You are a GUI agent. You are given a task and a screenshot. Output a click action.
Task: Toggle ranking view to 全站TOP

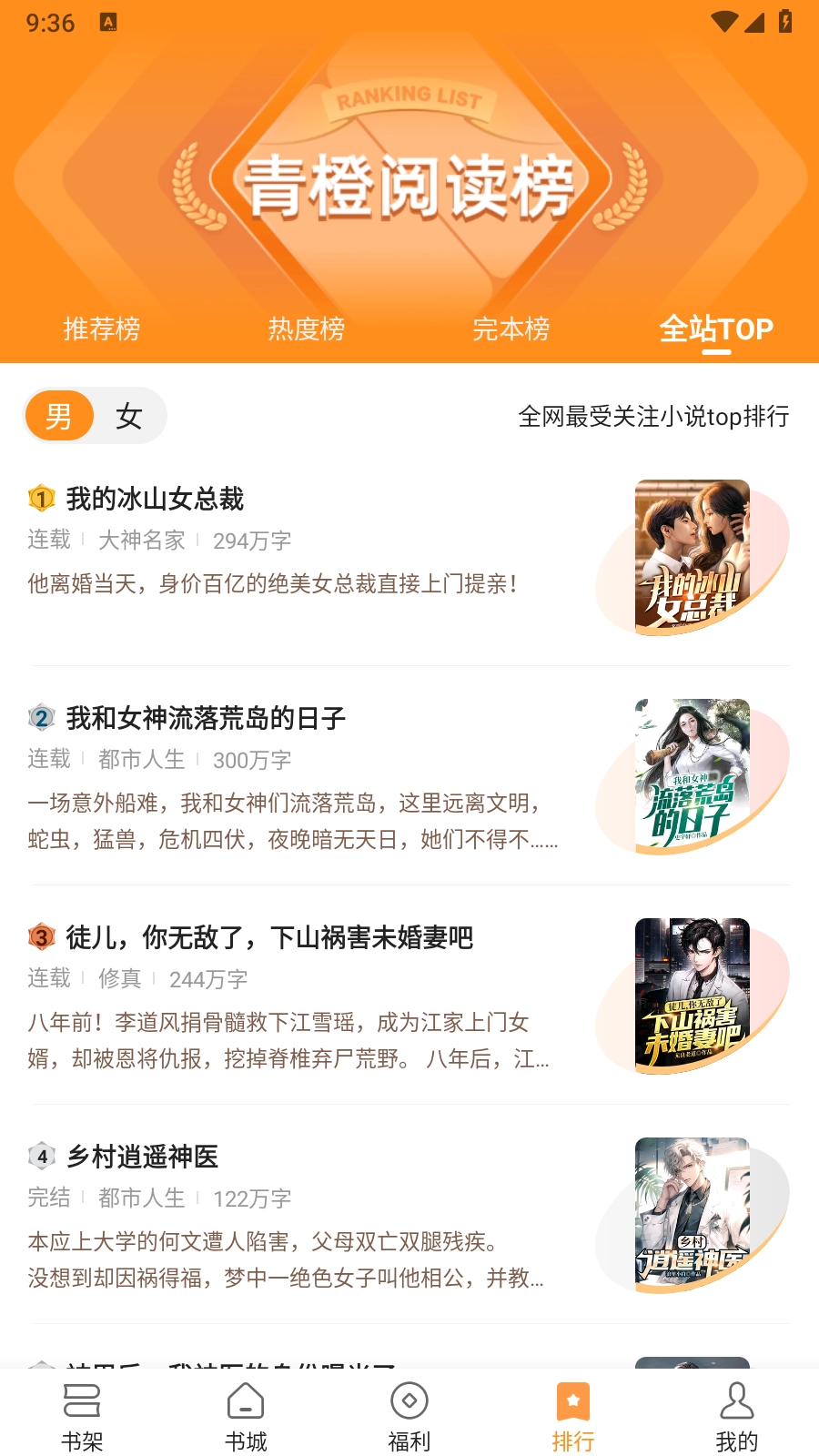click(716, 329)
